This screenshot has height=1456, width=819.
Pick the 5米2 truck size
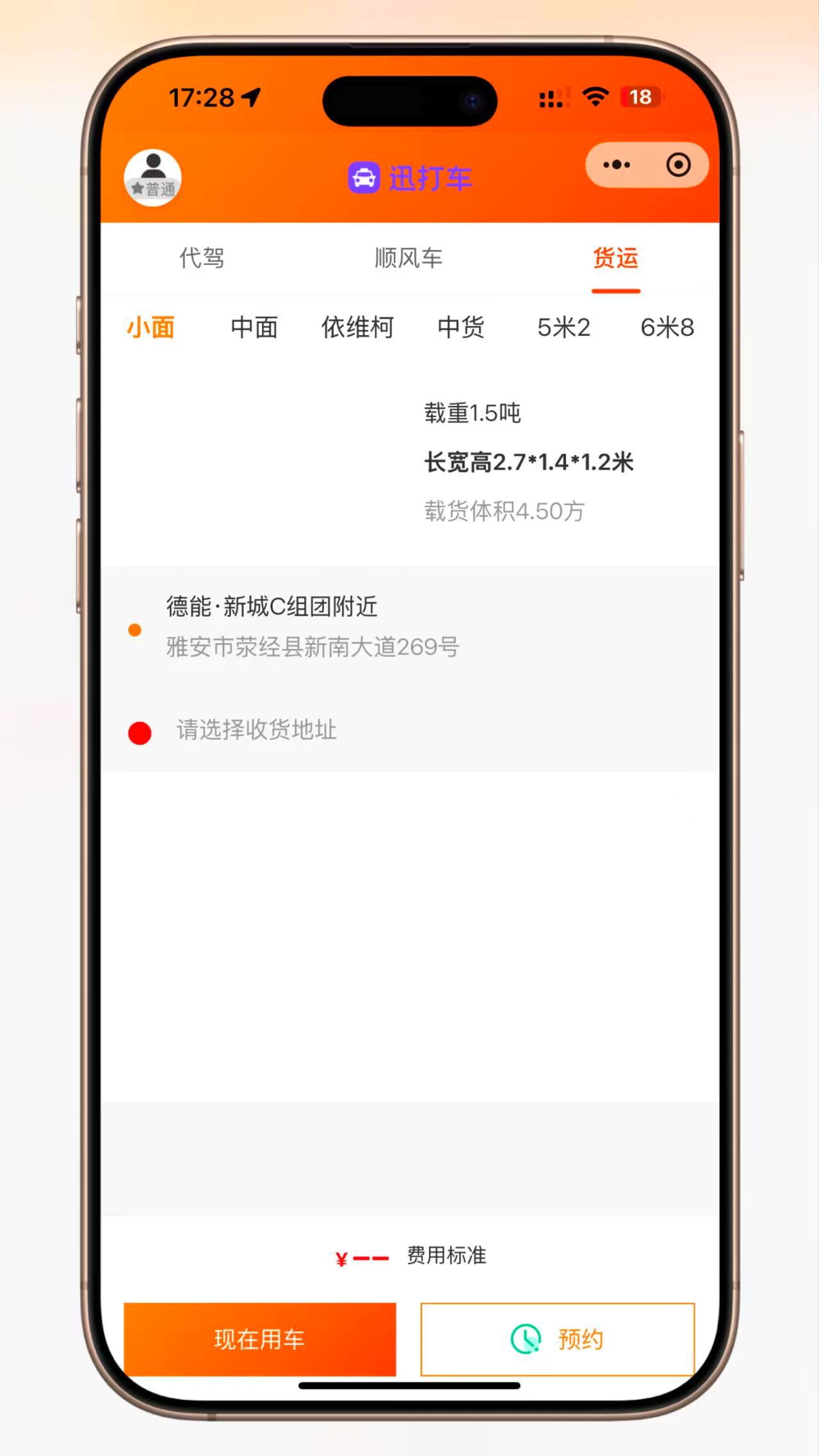coord(564,327)
